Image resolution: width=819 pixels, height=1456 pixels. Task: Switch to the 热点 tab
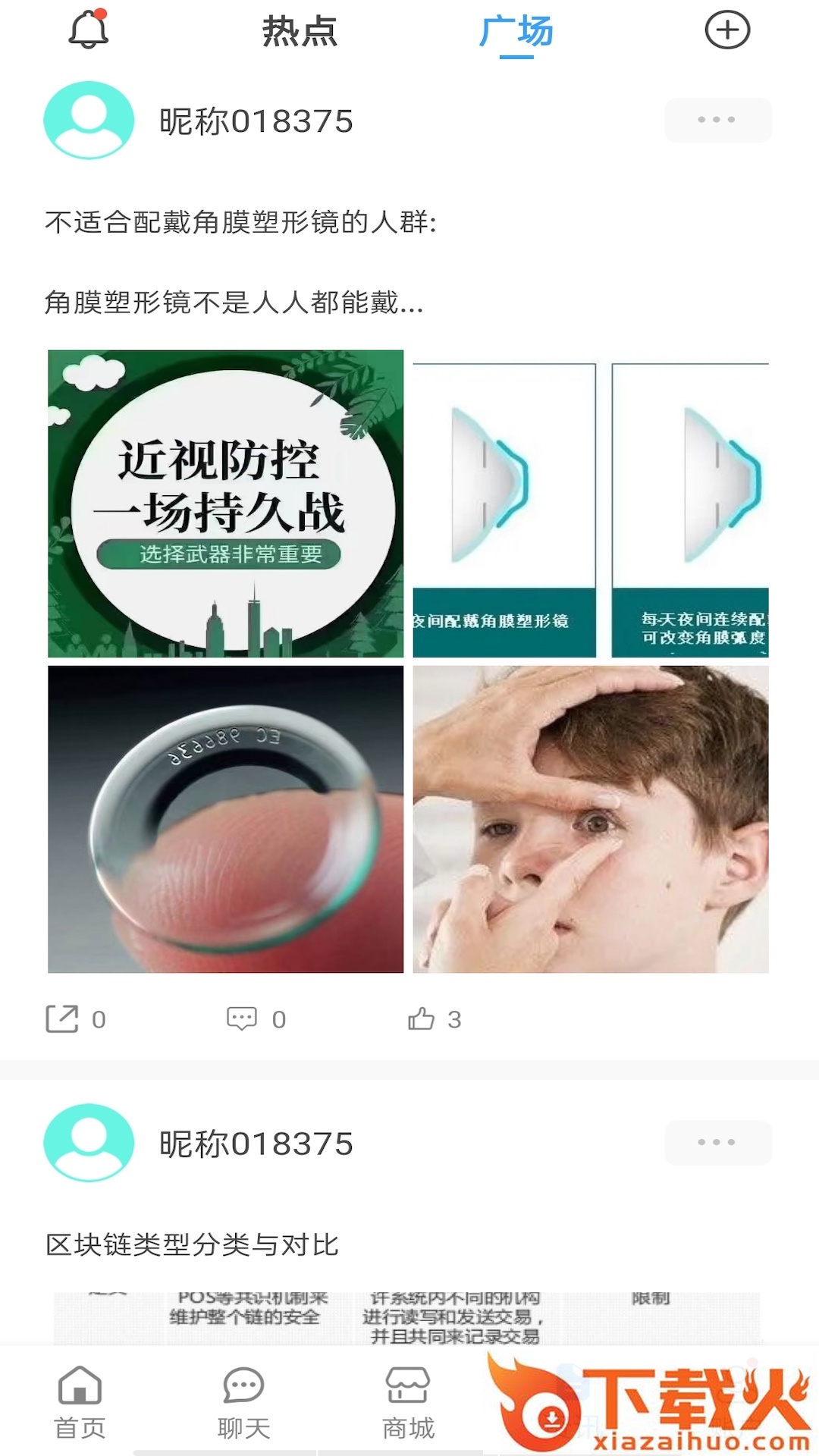click(300, 32)
